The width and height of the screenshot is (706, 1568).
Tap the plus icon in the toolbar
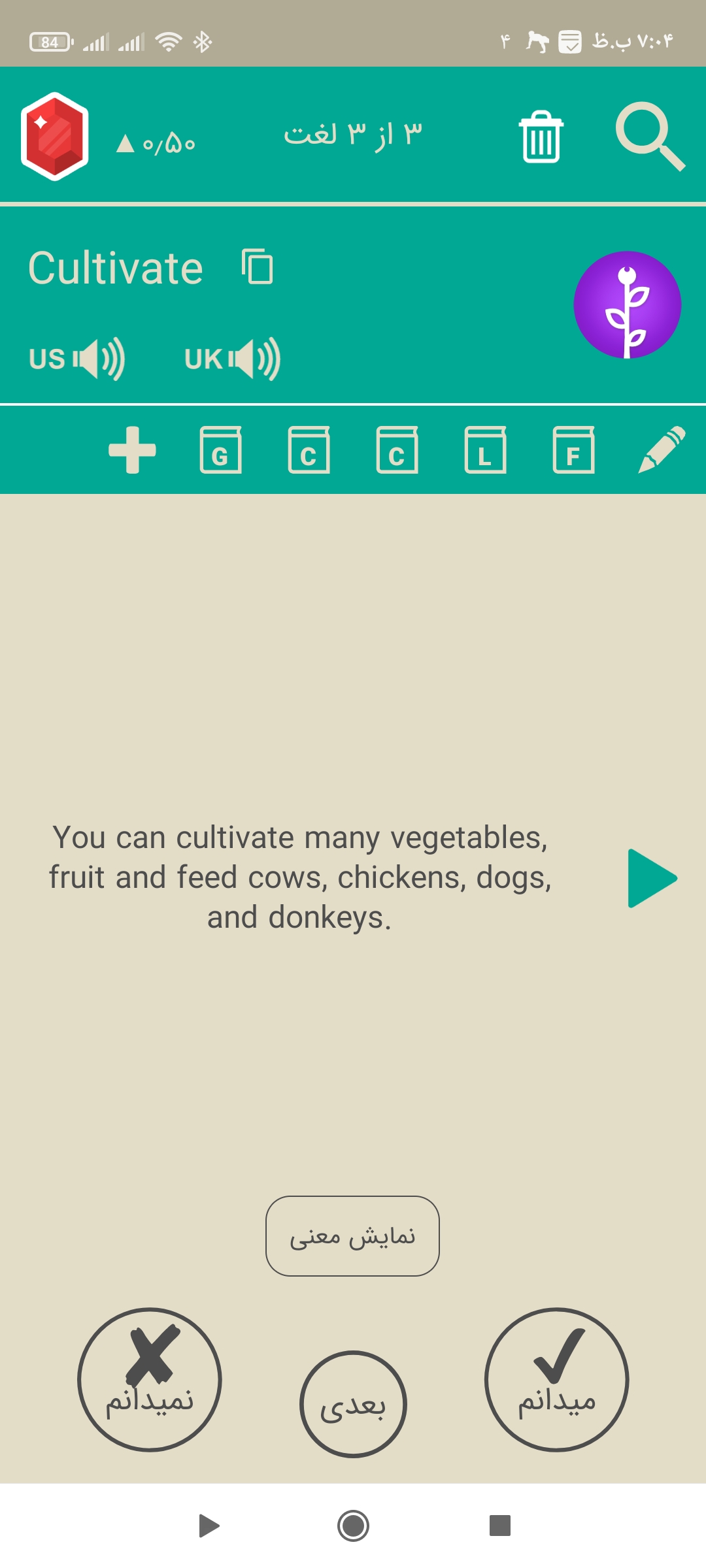[132, 449]
